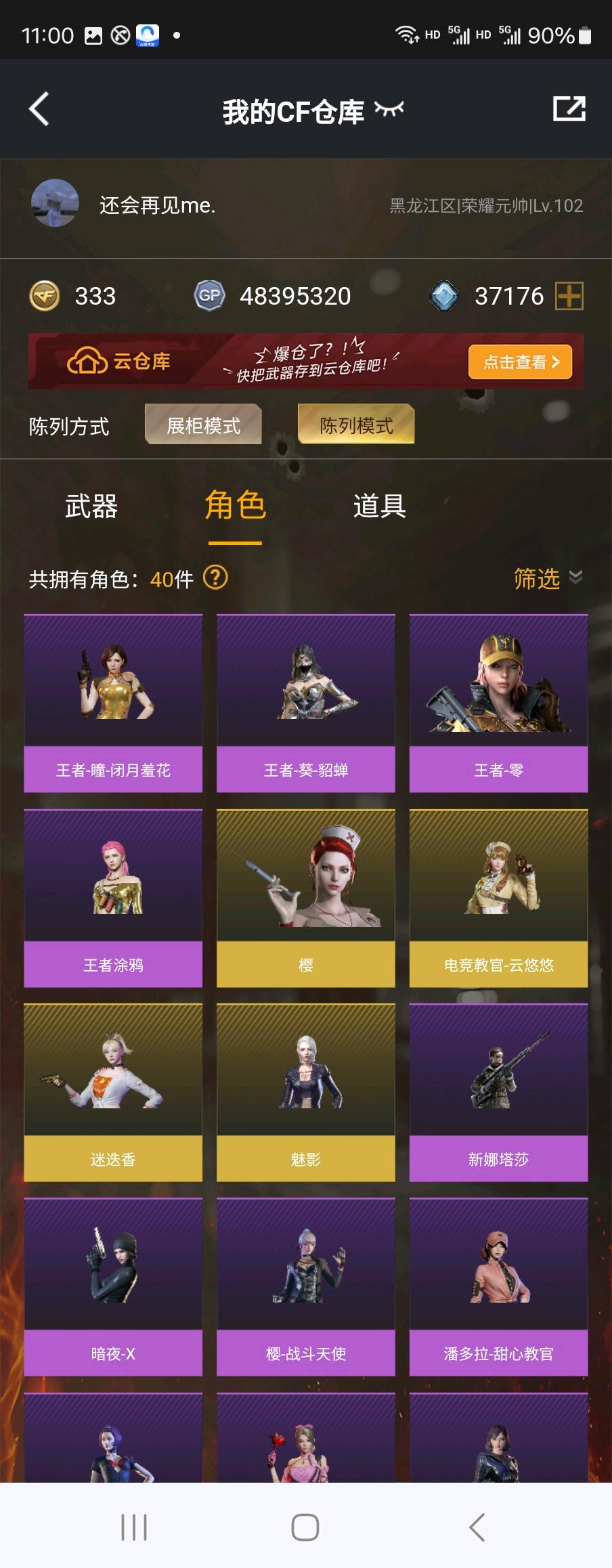Open character card 新娜塔莎
This screenshot has height=1568, width=612.
pos(498,1092)
